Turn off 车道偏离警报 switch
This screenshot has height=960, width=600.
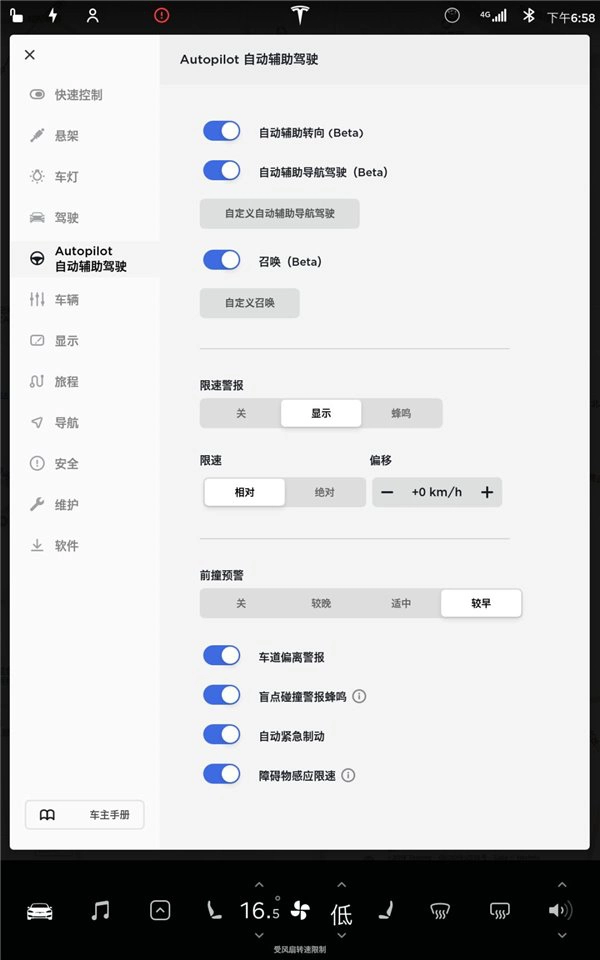[x=222, y=656]
